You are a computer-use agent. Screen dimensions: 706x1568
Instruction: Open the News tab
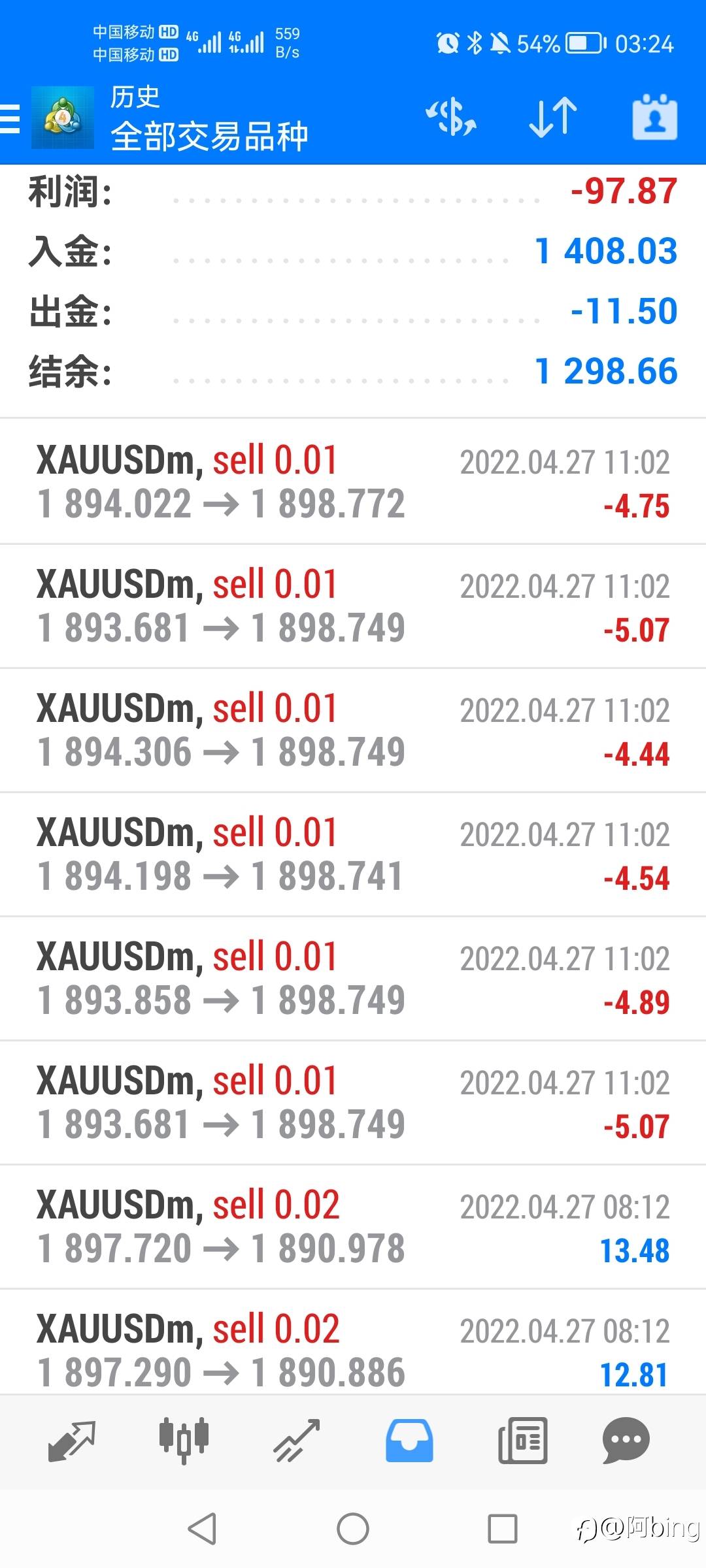[522, 1440]
